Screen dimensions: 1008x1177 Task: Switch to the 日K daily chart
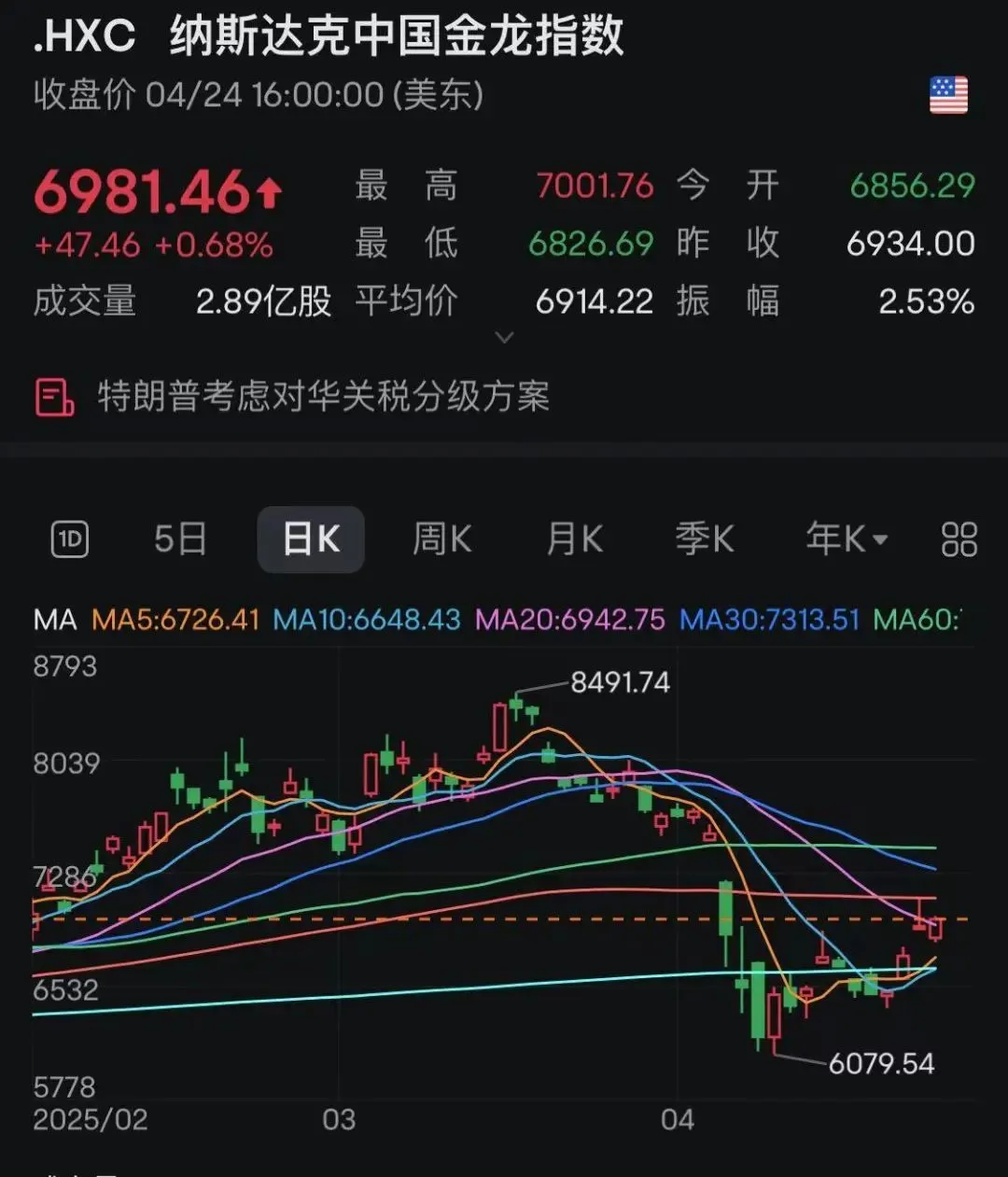coord(311,539)
